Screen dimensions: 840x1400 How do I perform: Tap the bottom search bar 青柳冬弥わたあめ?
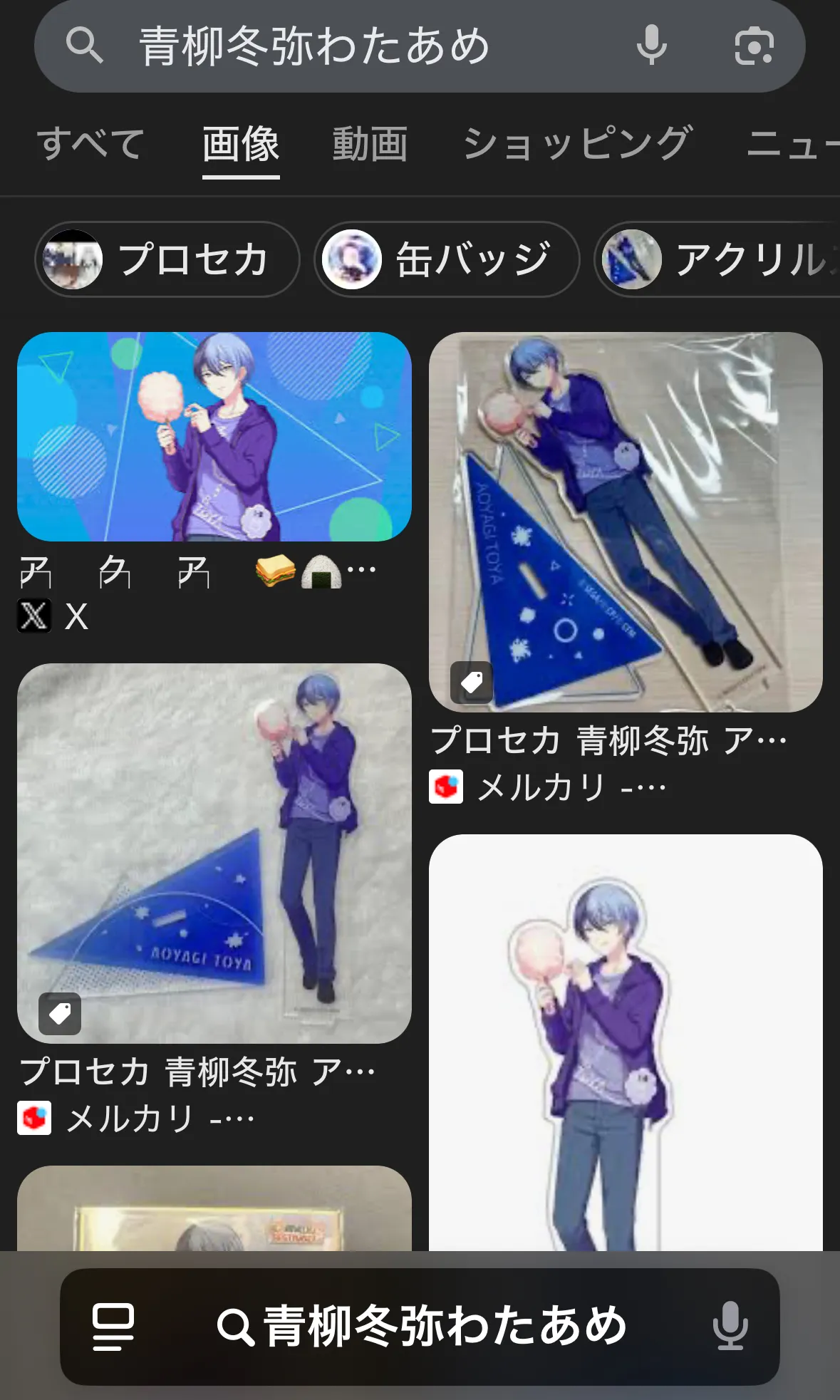(x=422, y=1326)
